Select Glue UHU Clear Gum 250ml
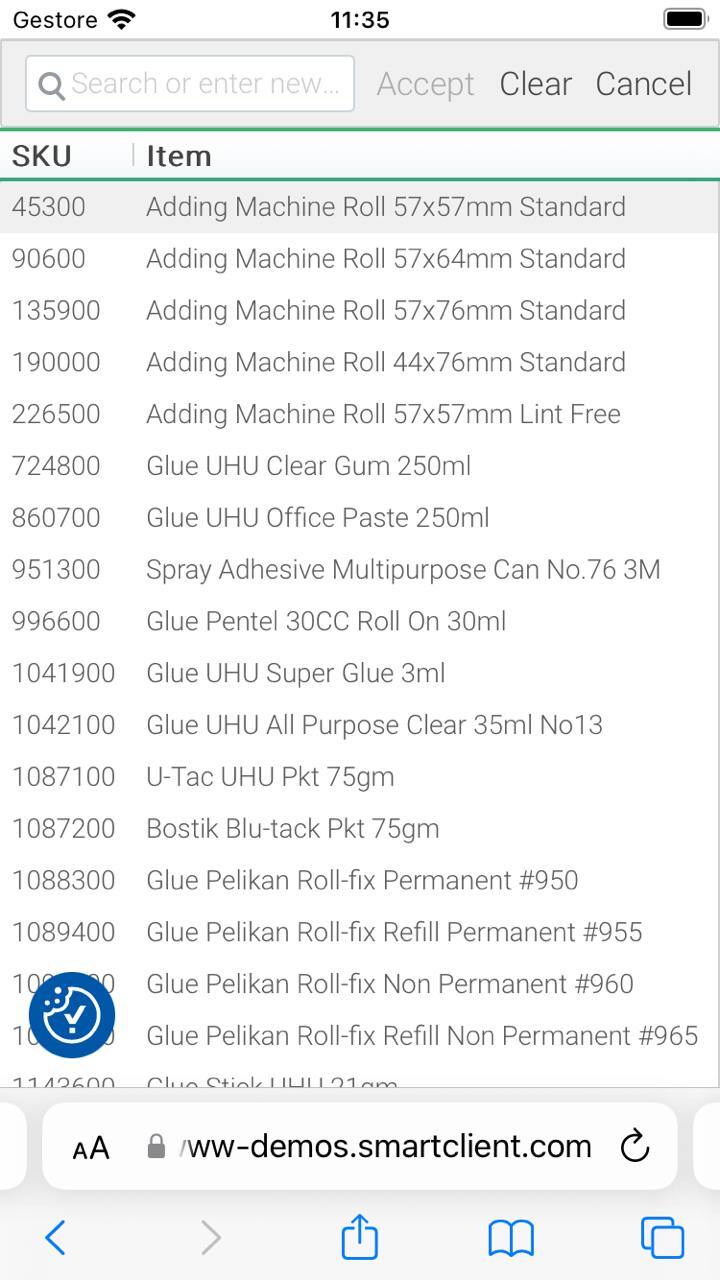The image size is (720, 1280). pos(308,466)
